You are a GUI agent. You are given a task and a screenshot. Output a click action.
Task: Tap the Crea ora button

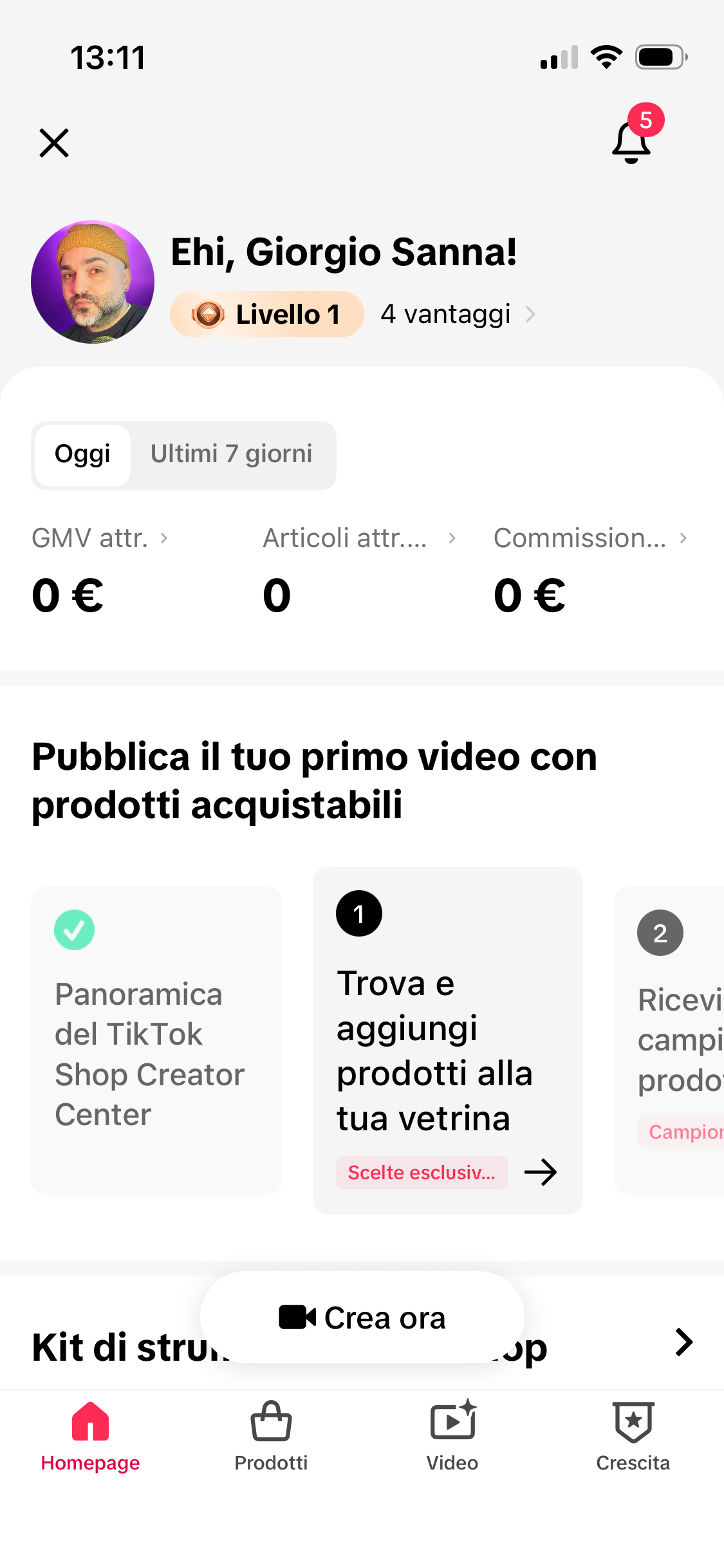pos(362,1318)
